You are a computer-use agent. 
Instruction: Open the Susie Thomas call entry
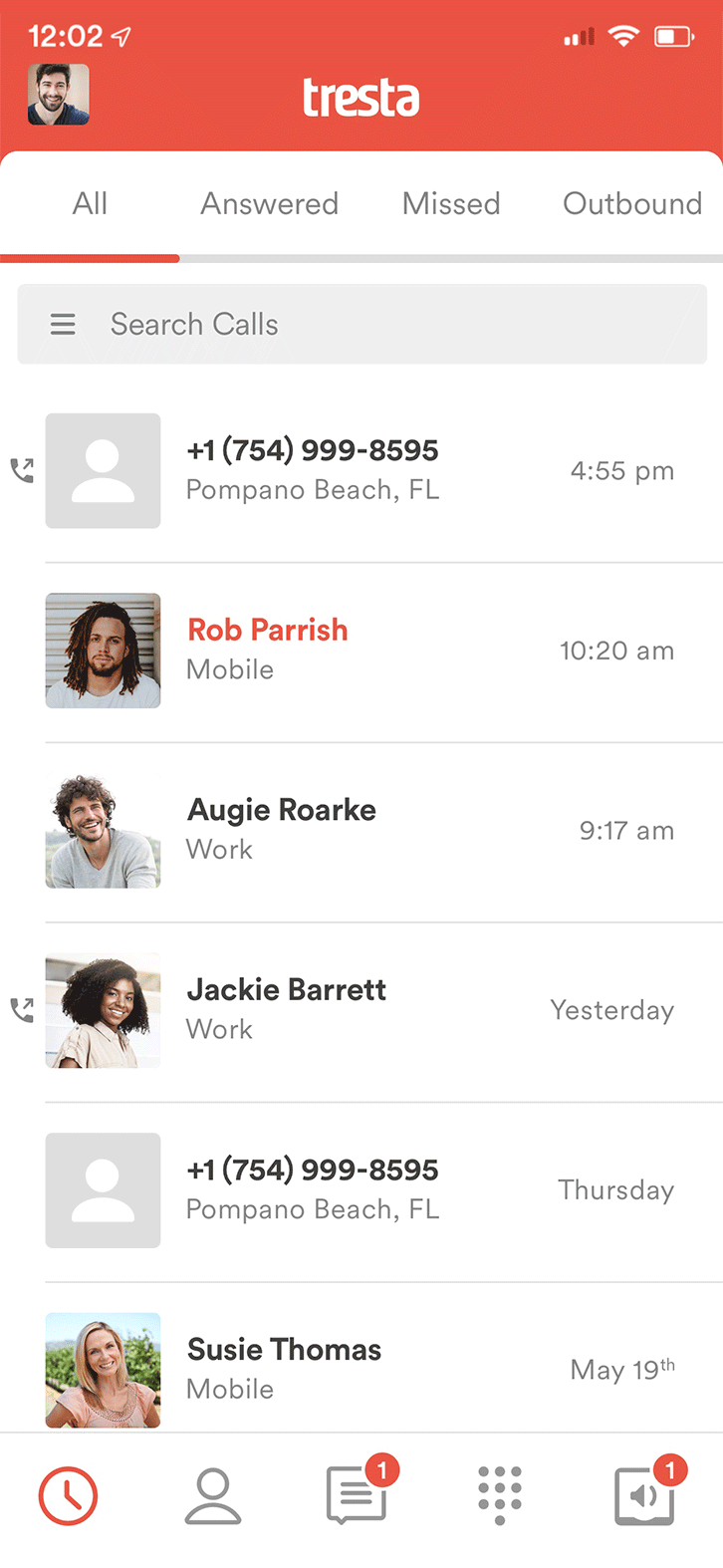378,1369
